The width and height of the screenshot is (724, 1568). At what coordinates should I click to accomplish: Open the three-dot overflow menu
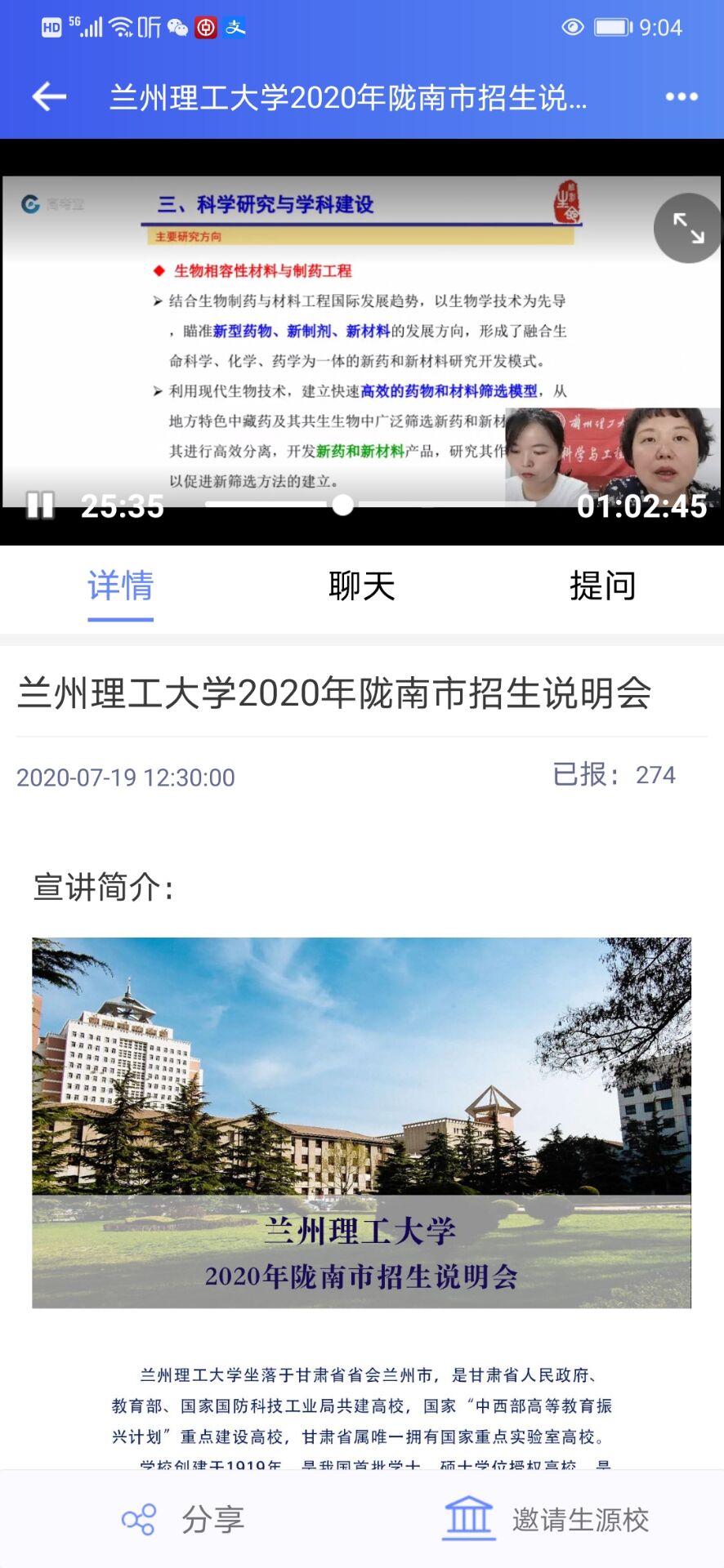[x=681, y=97]
